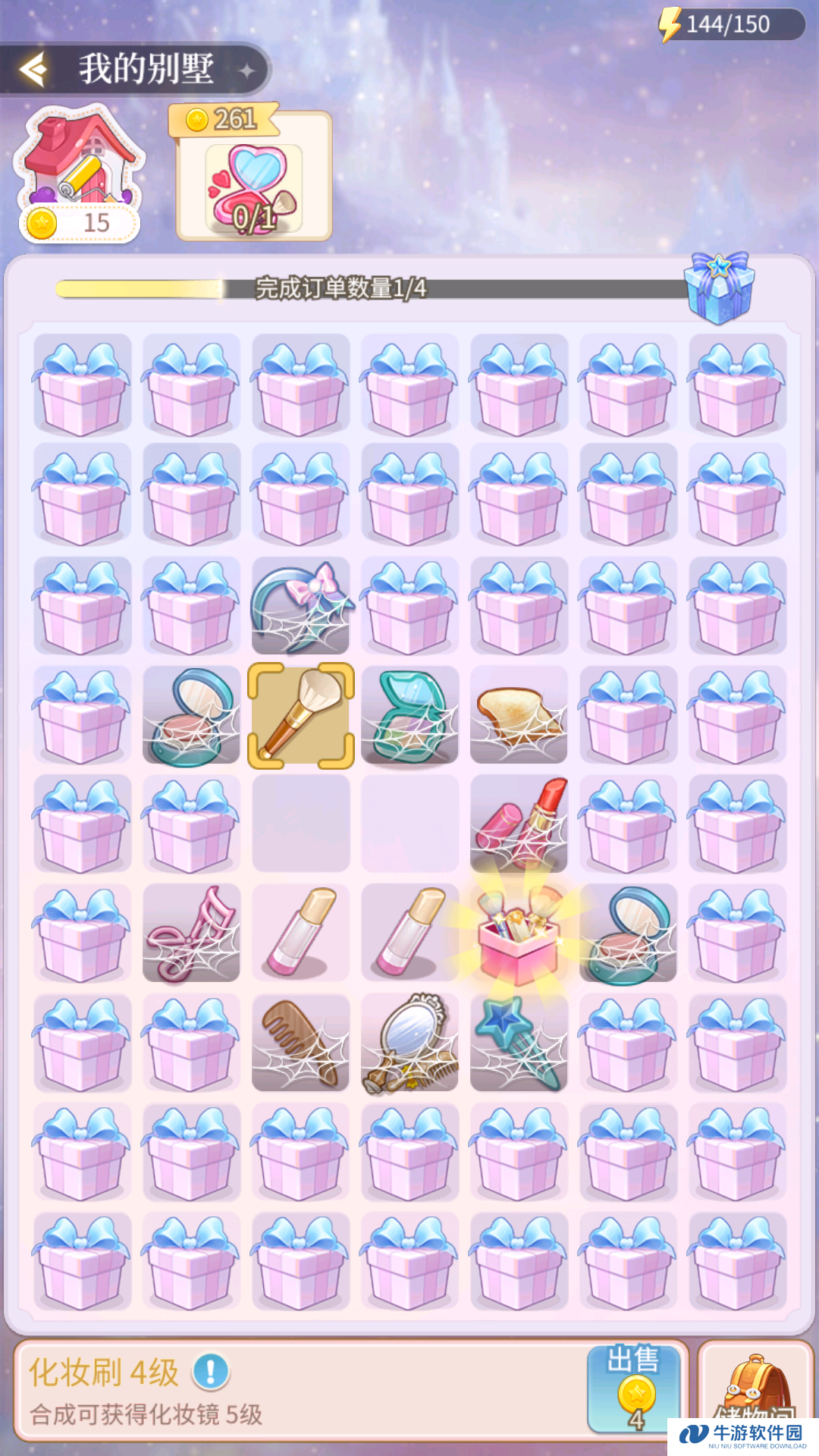Select the cobwebbed red lipstick item

point(519,824)
